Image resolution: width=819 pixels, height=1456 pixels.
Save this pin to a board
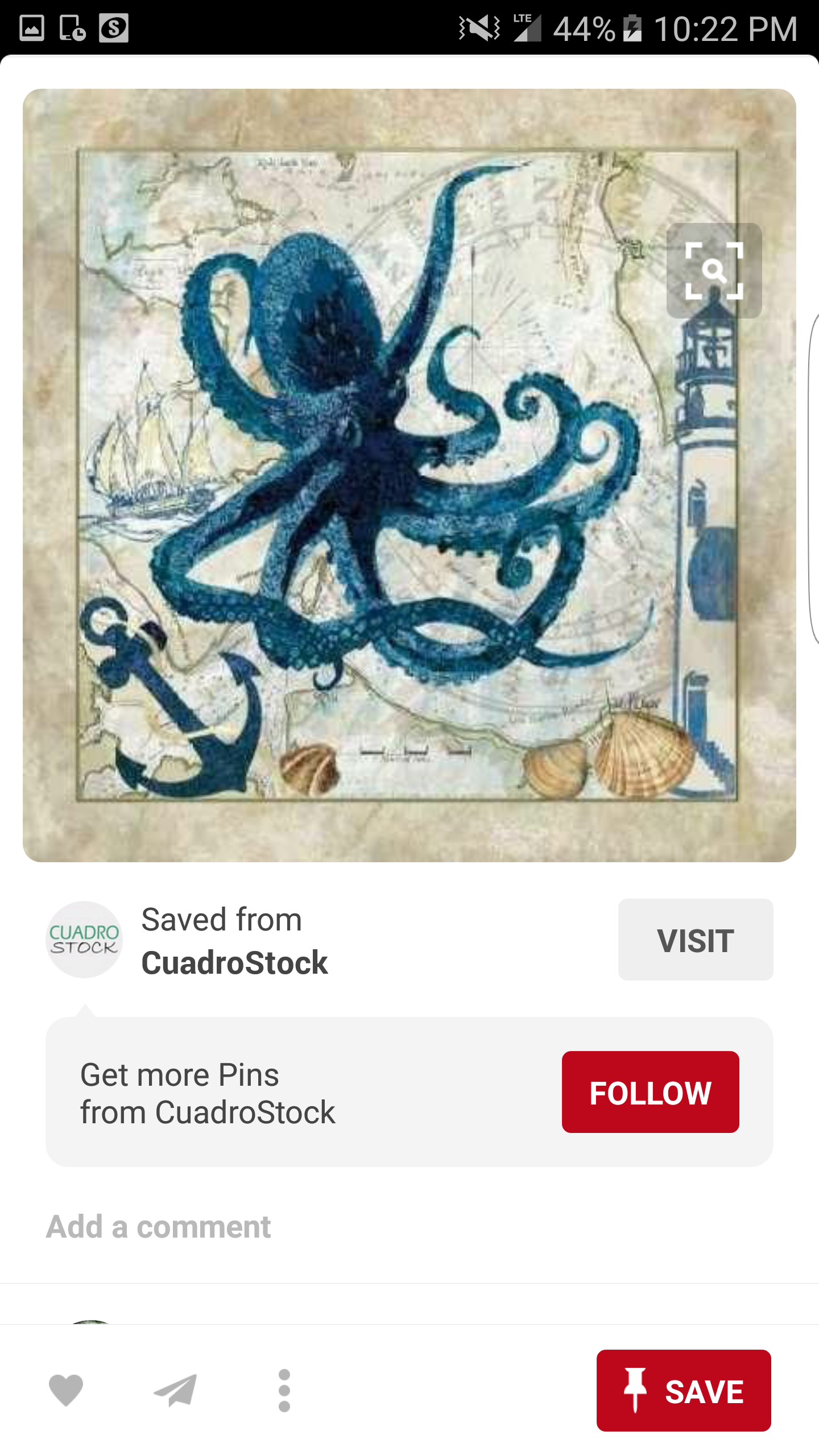coord(683,1390)
